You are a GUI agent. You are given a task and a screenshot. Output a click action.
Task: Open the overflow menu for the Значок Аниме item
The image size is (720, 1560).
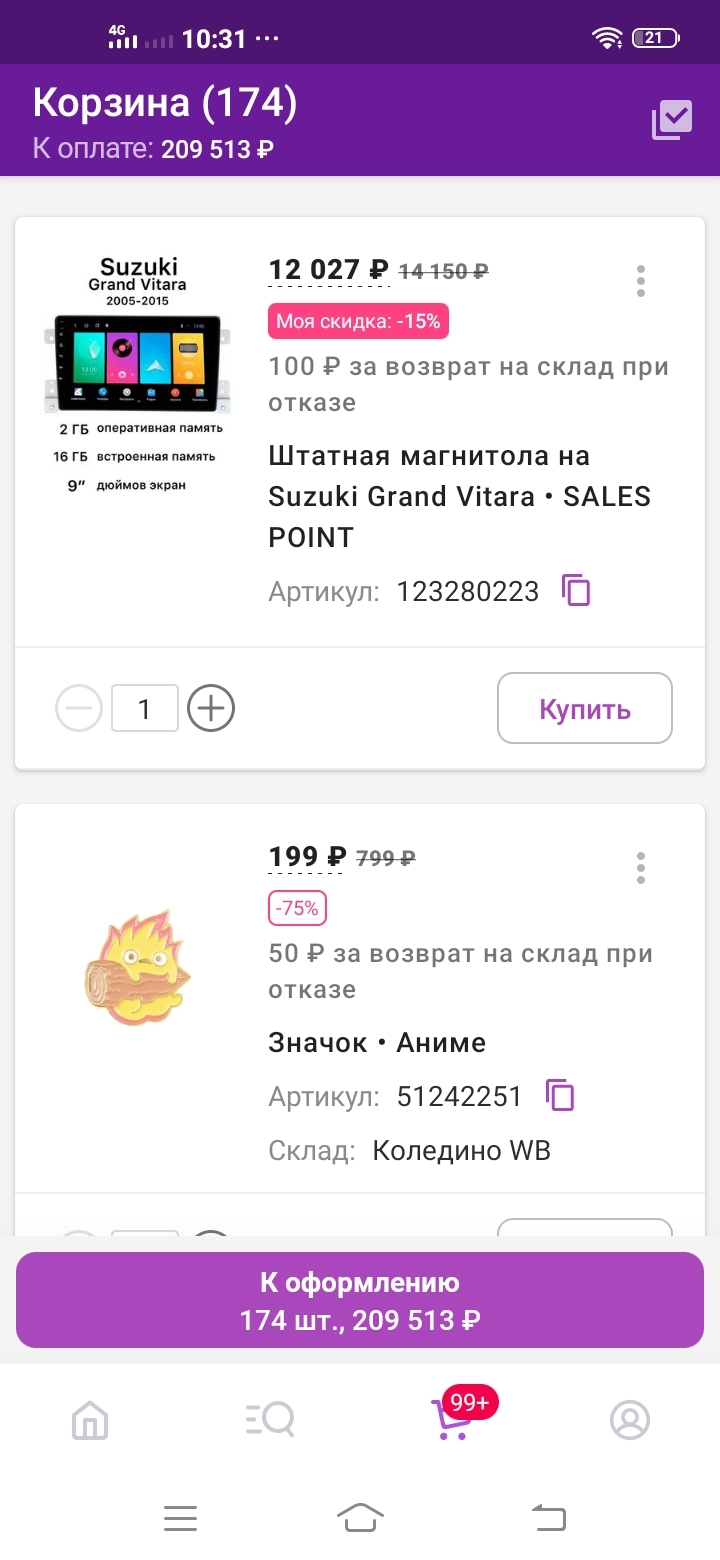point(641,868)
